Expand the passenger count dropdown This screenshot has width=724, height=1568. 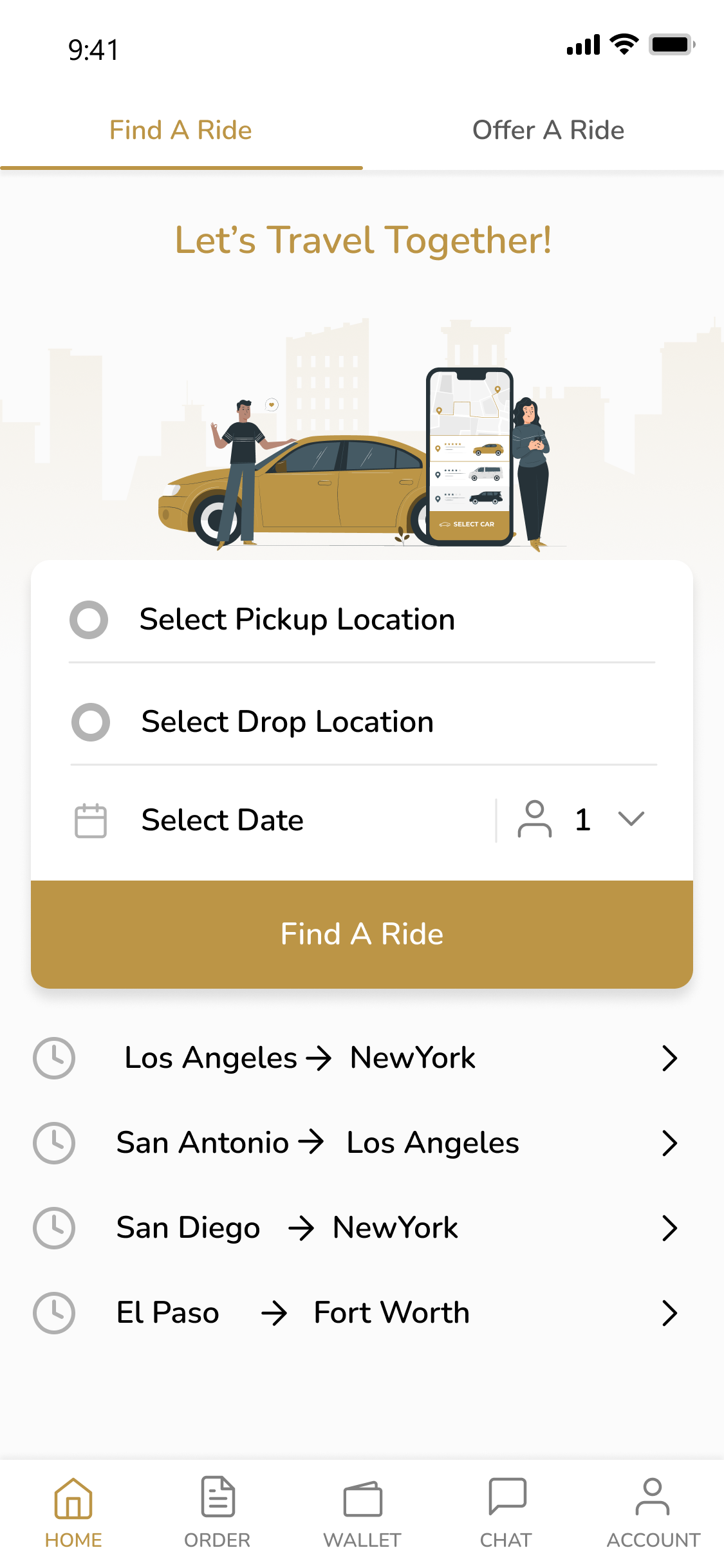point(630,819)
